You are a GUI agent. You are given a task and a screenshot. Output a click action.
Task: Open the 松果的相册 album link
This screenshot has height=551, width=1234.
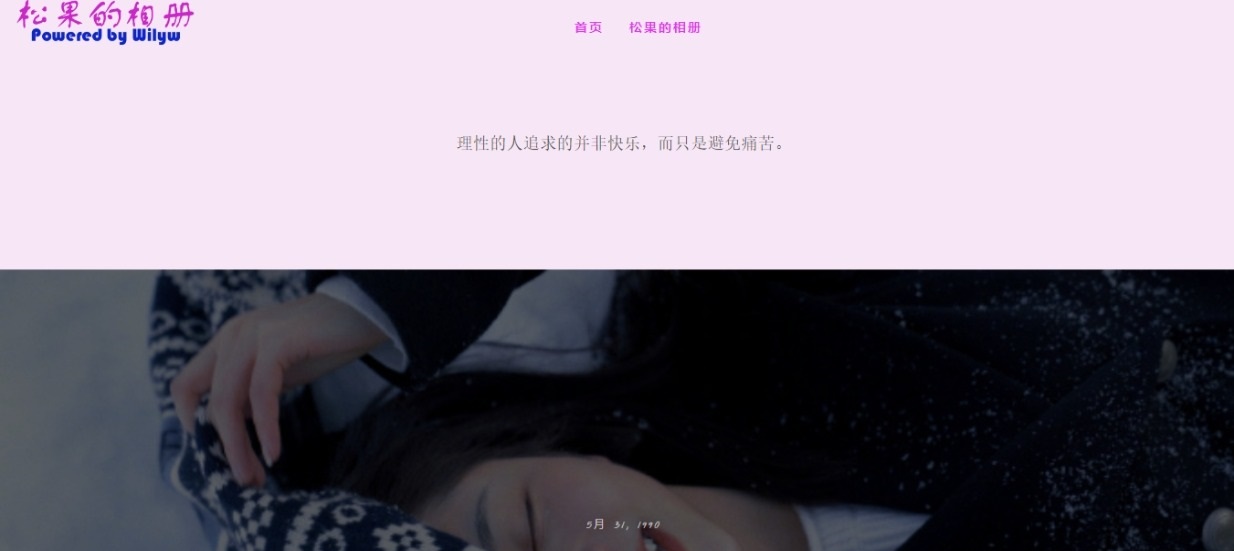point(664,28)
